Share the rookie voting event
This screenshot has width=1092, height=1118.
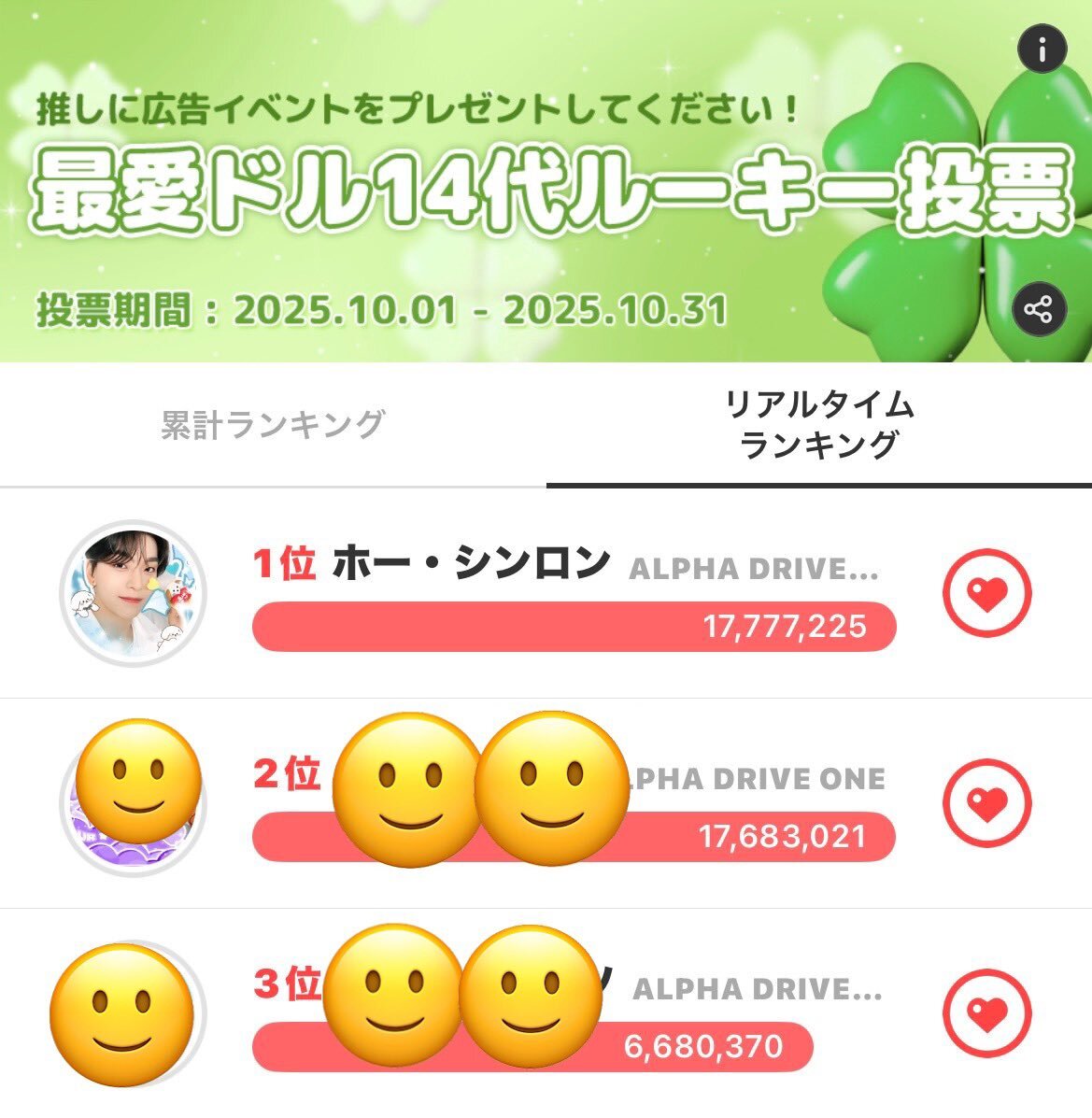tap(1038, 308)
